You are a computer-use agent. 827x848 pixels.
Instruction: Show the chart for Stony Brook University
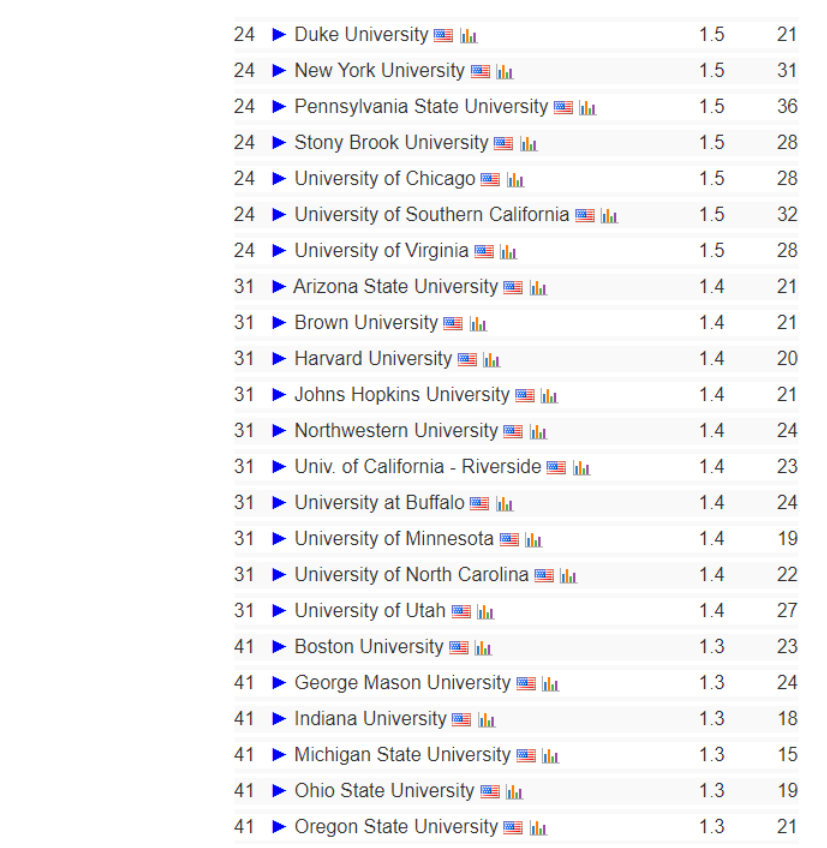528,144
